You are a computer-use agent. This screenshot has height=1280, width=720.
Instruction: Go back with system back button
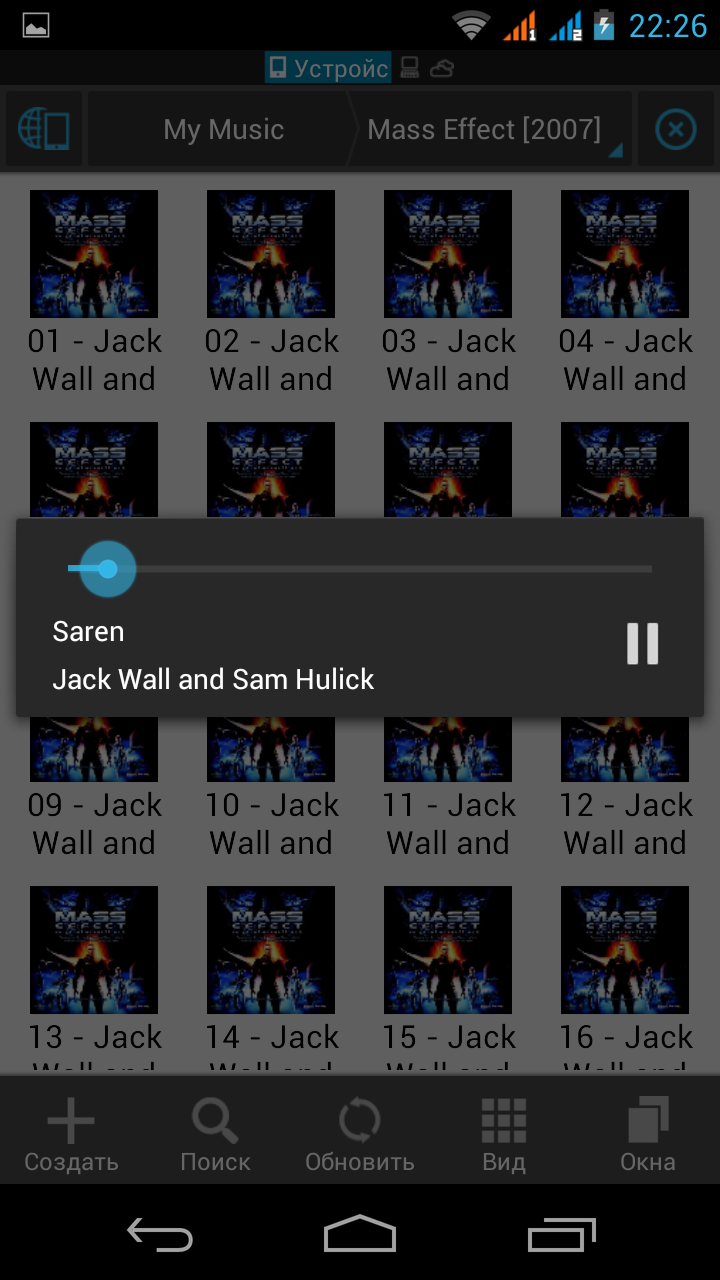[160, 1234]
